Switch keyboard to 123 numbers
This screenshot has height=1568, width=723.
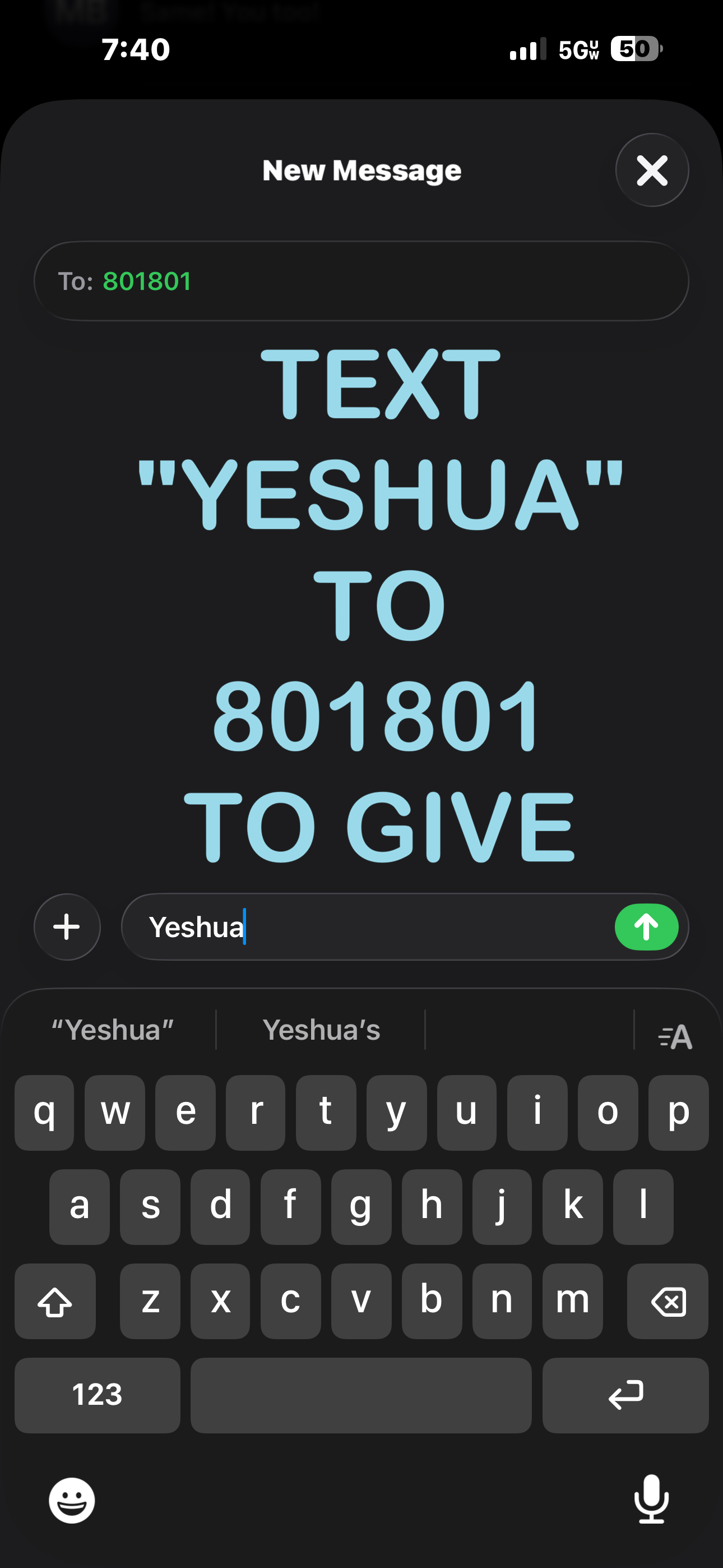point(98,1395)
